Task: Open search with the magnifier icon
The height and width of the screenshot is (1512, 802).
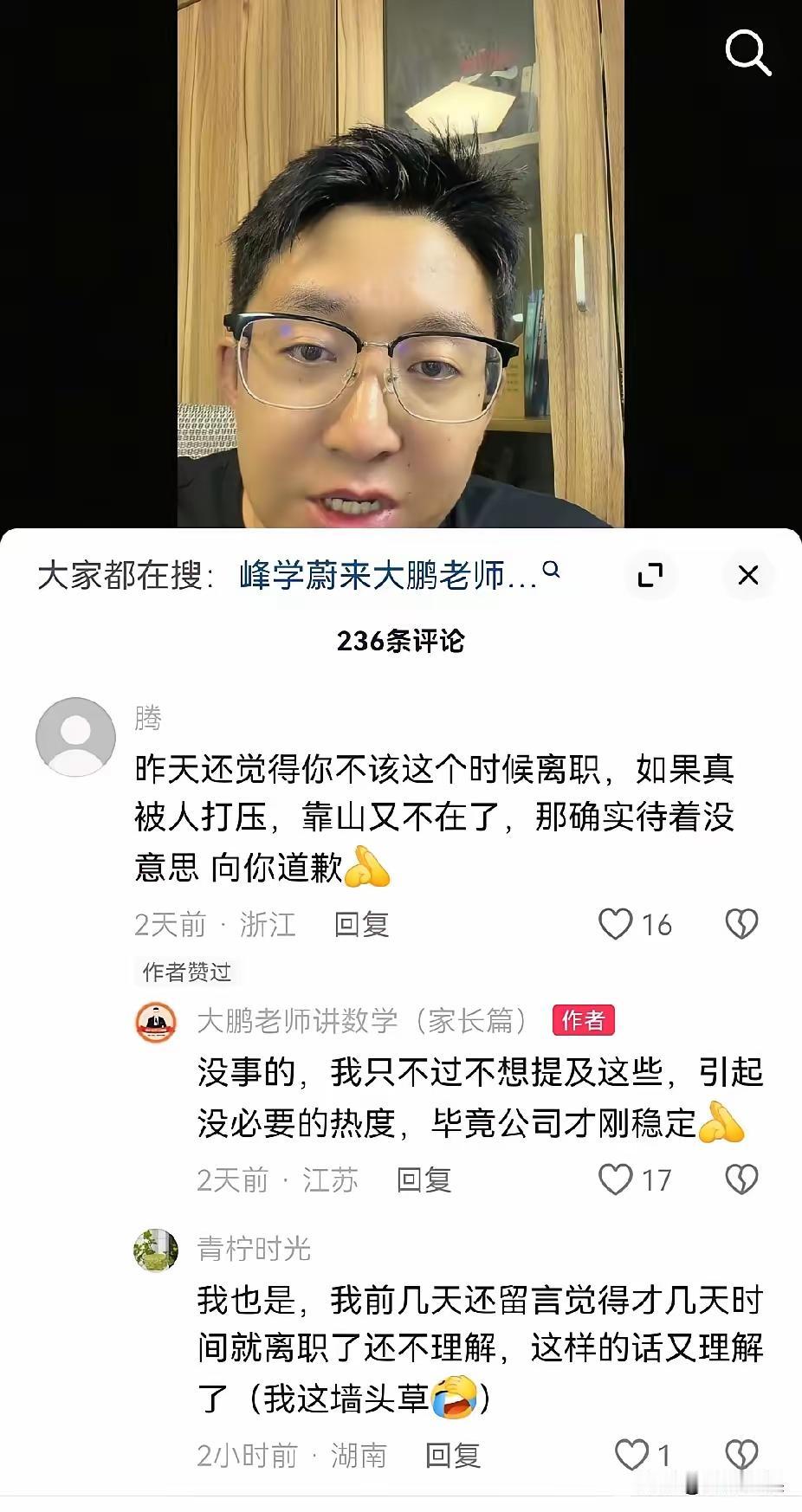Action: coord(747,54)
